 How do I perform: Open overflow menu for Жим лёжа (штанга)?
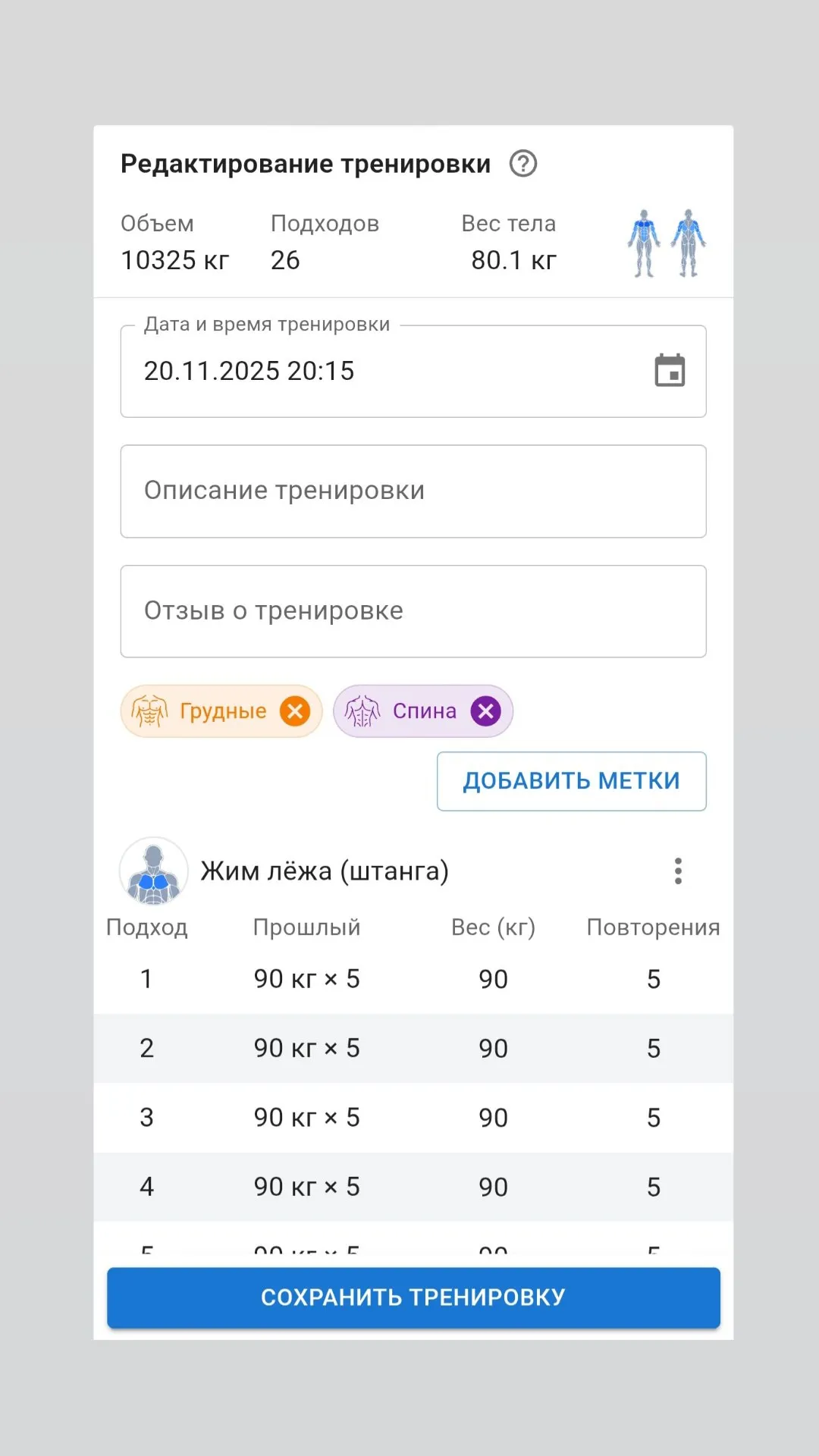[678, 871]
